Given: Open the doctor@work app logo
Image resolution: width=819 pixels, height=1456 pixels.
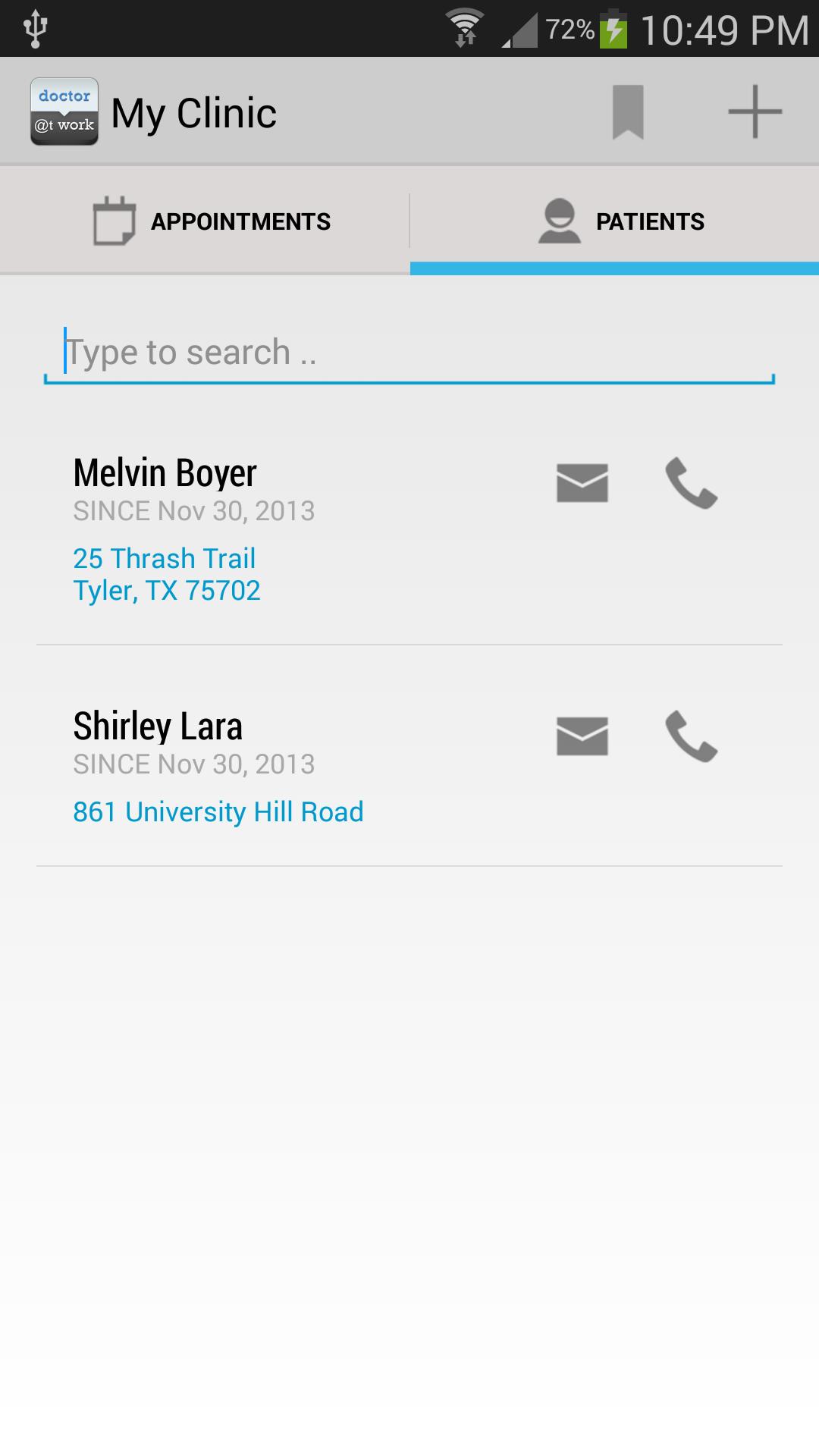Looking at the screenshot, I should (x=64, y=111).
